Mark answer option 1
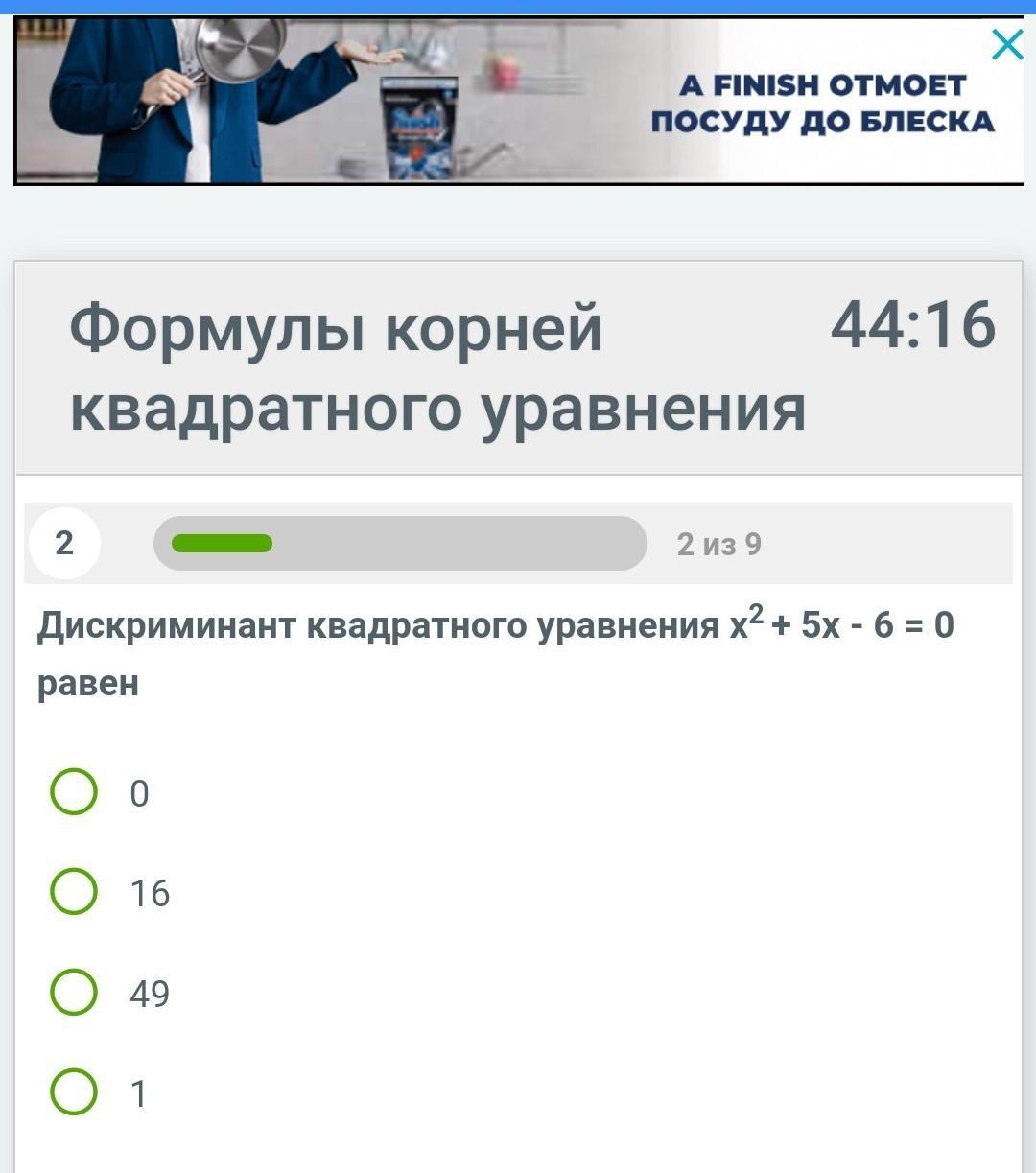The image size is (1036, 1173). [74, 1092]
